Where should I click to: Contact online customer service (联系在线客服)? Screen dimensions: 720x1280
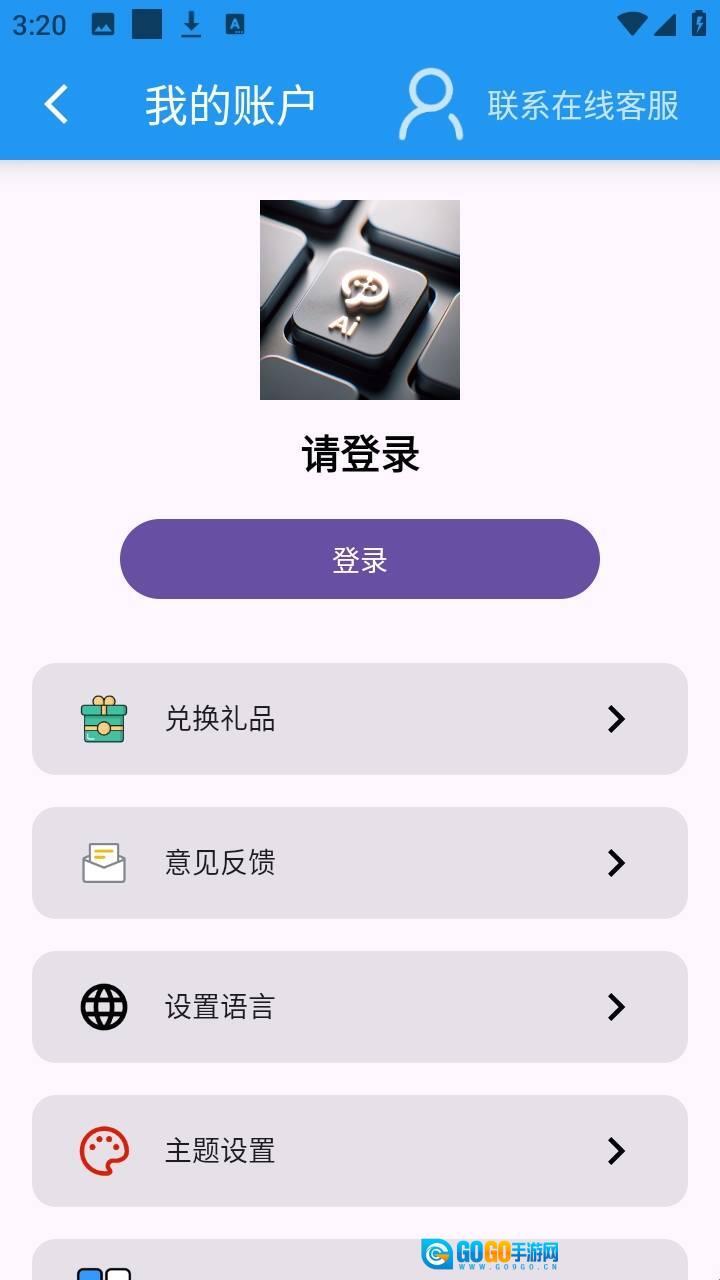click(x=540, y=105)
